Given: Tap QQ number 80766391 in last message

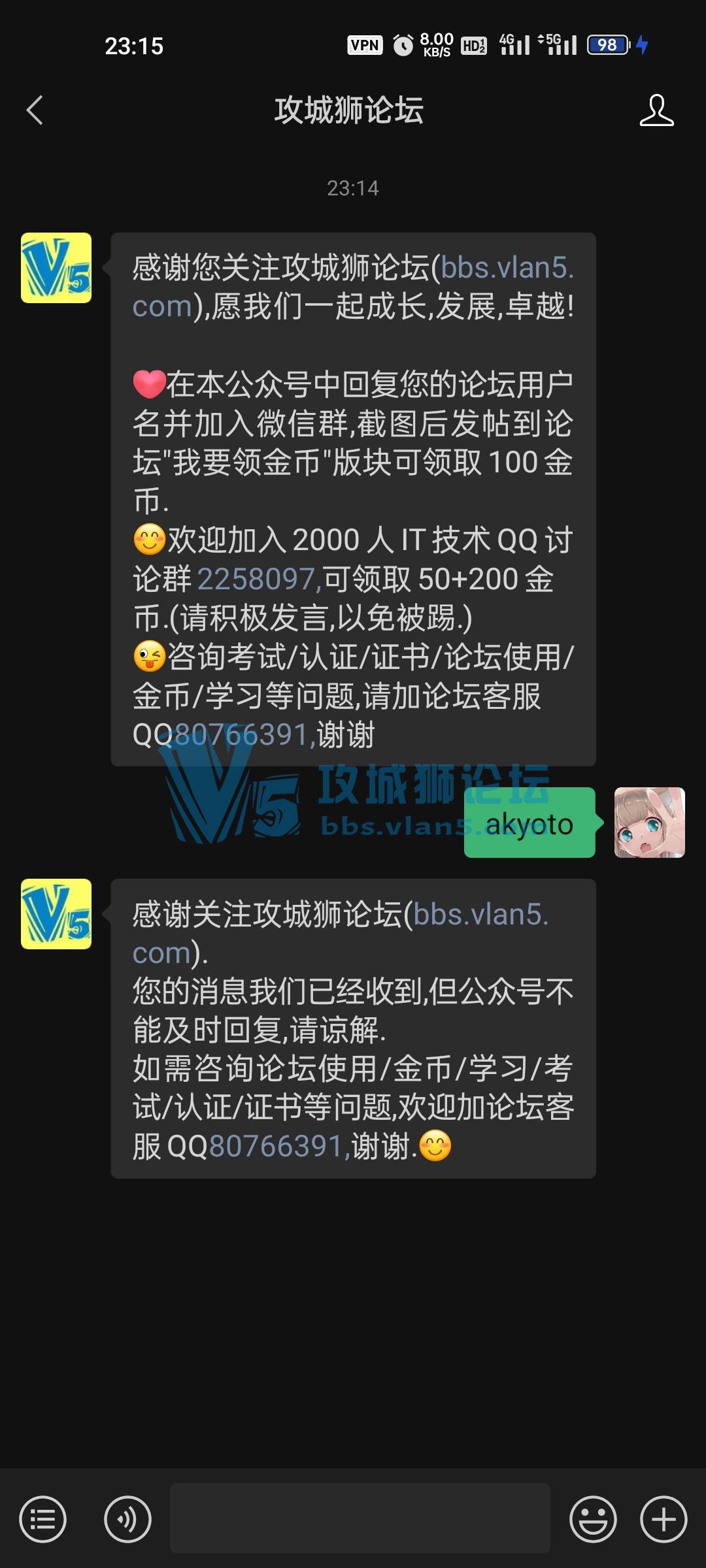Looking at the screenshot, I should tap(276, 1146).
